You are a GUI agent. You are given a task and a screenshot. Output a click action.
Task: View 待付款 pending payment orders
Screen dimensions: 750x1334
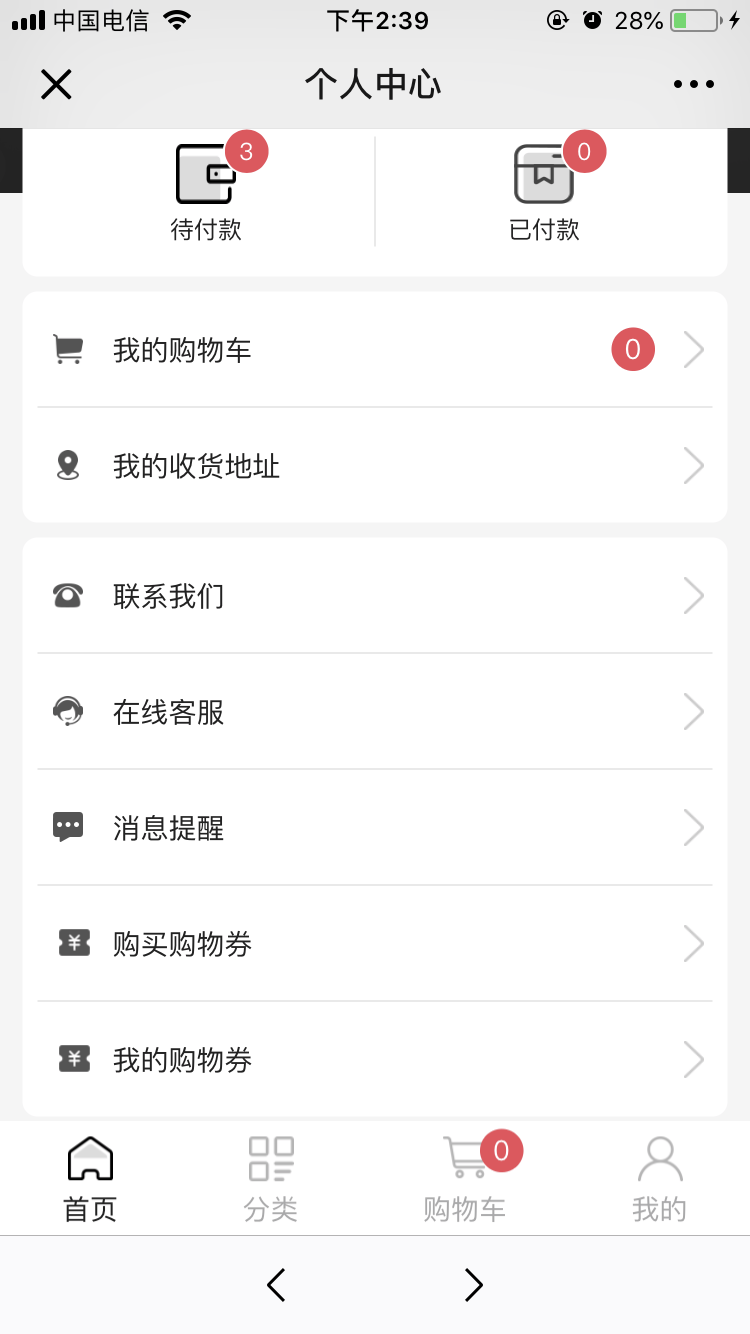pyautogui.click(x=206, y=190)
